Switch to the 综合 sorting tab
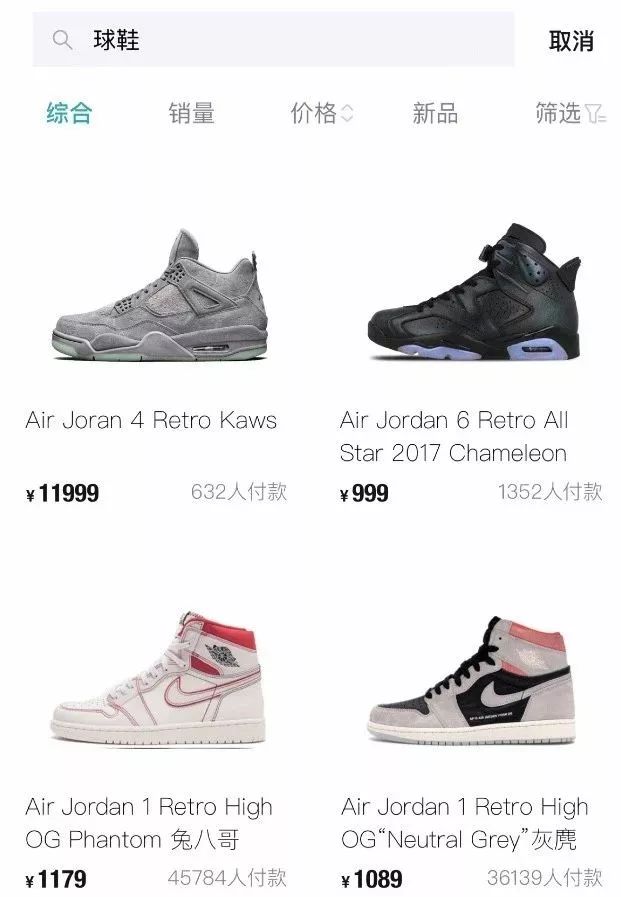This screenshot has height=897, width=621. (69, 113)
